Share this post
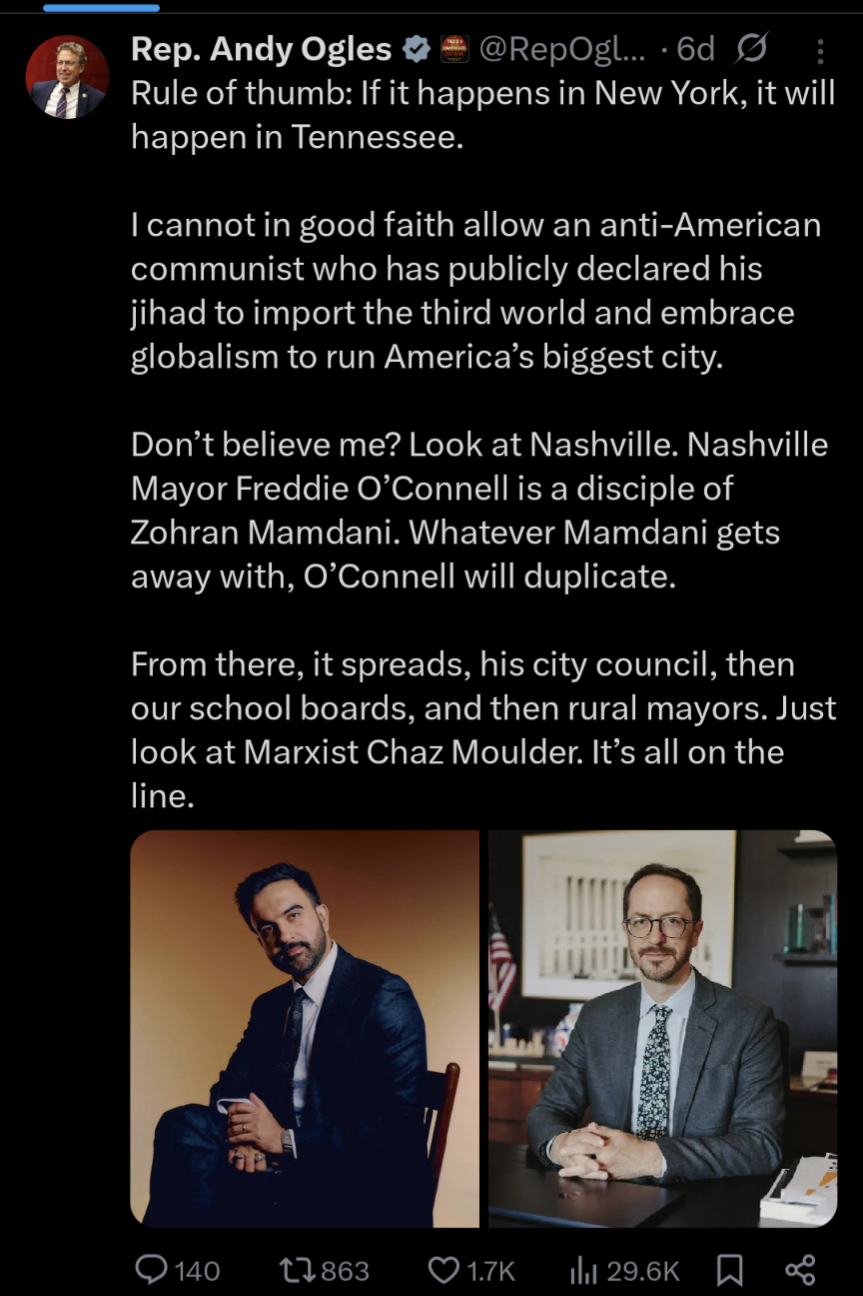 (x=800, y=1270)
